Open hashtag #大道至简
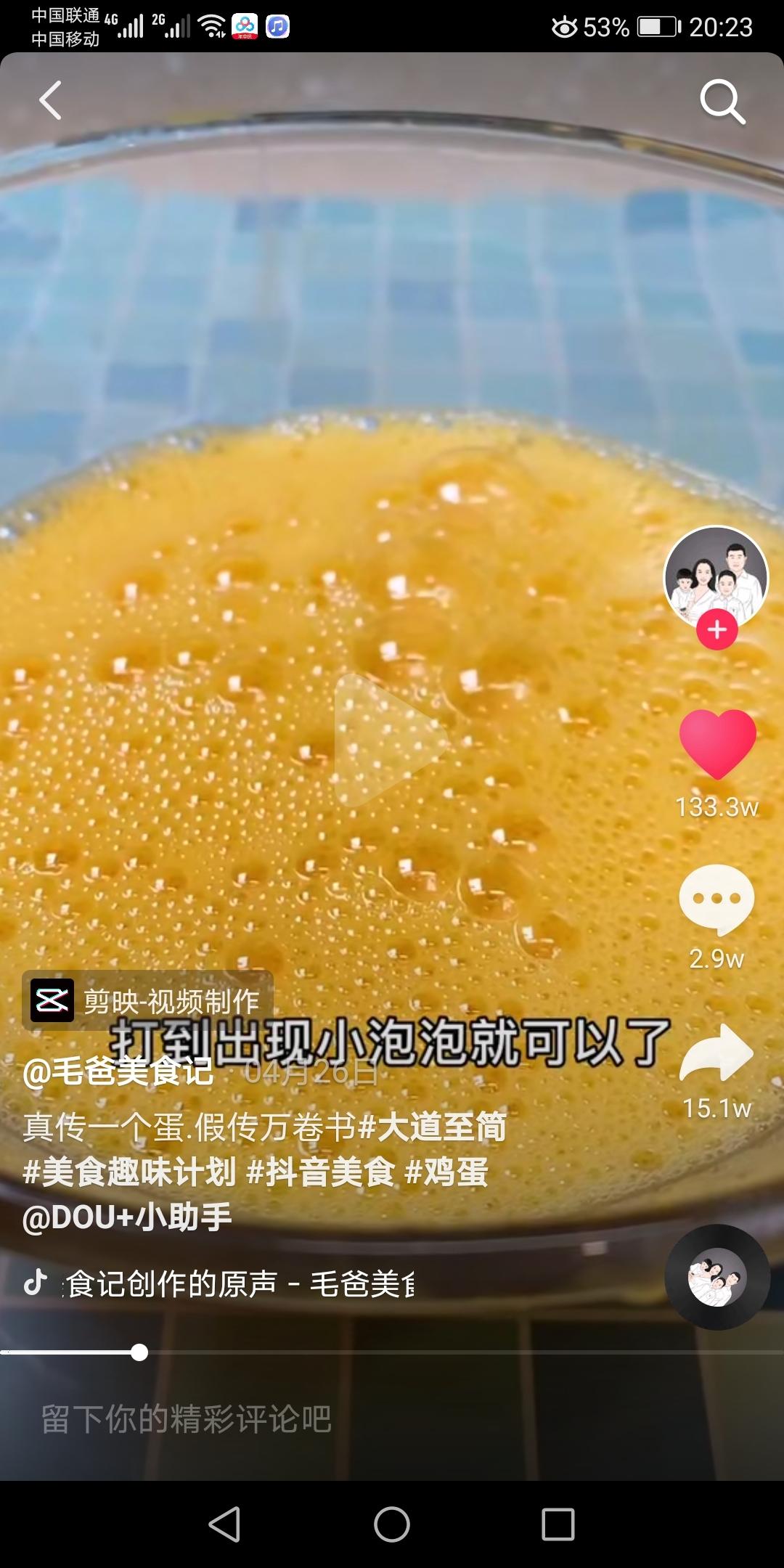784x1568 pixels. point(433,1127)
